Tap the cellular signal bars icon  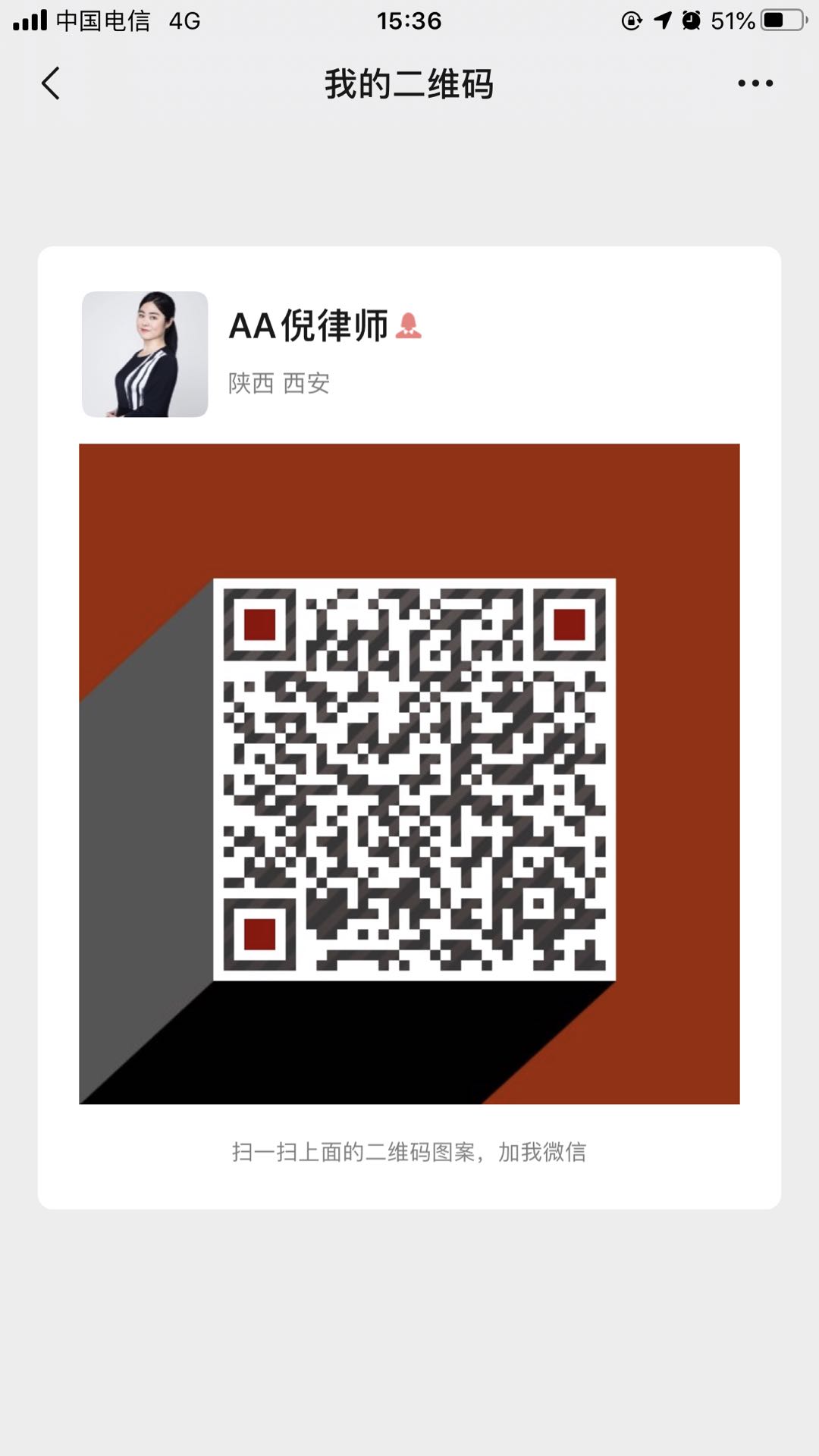[x=29, y=20]
